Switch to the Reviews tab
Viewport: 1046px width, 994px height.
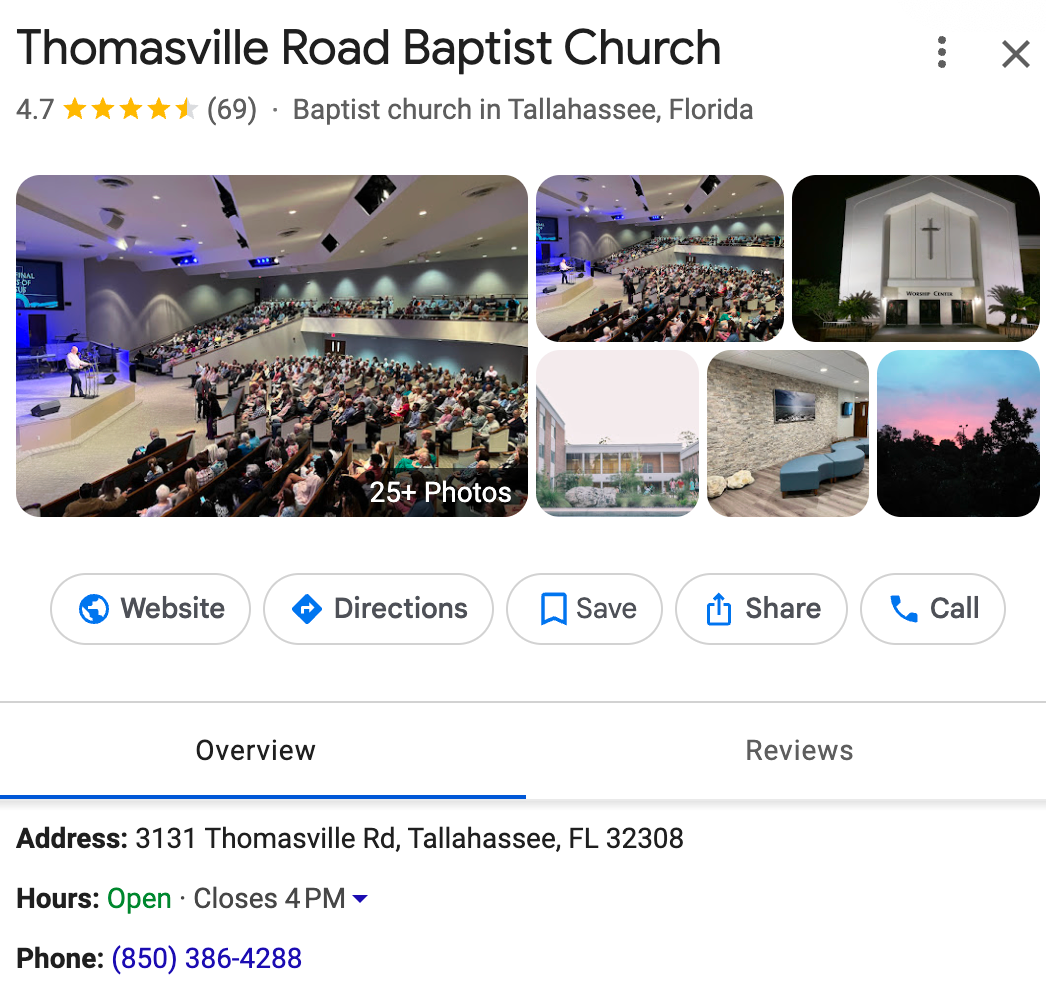tap(799, 751)
